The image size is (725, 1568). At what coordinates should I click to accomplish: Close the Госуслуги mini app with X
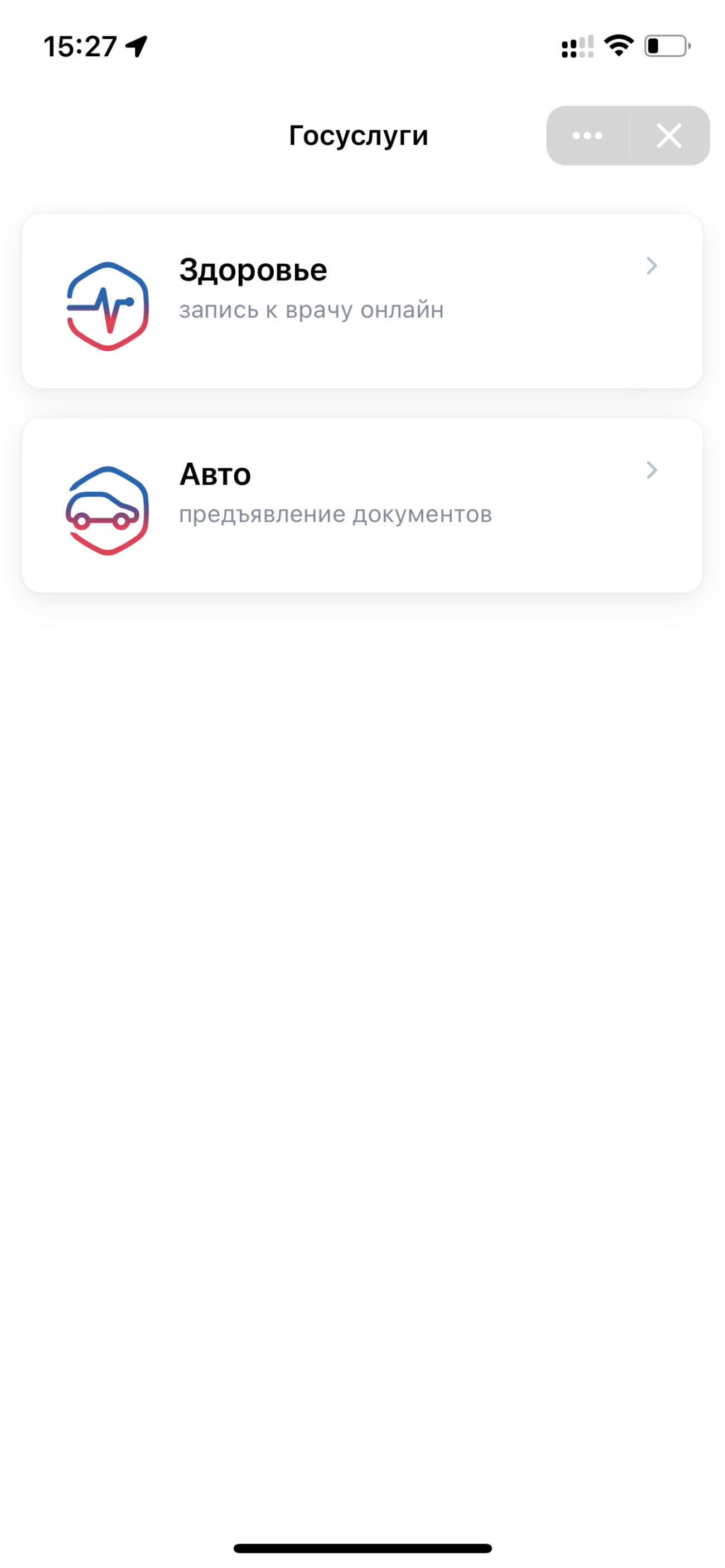click(x=669, y=135)
